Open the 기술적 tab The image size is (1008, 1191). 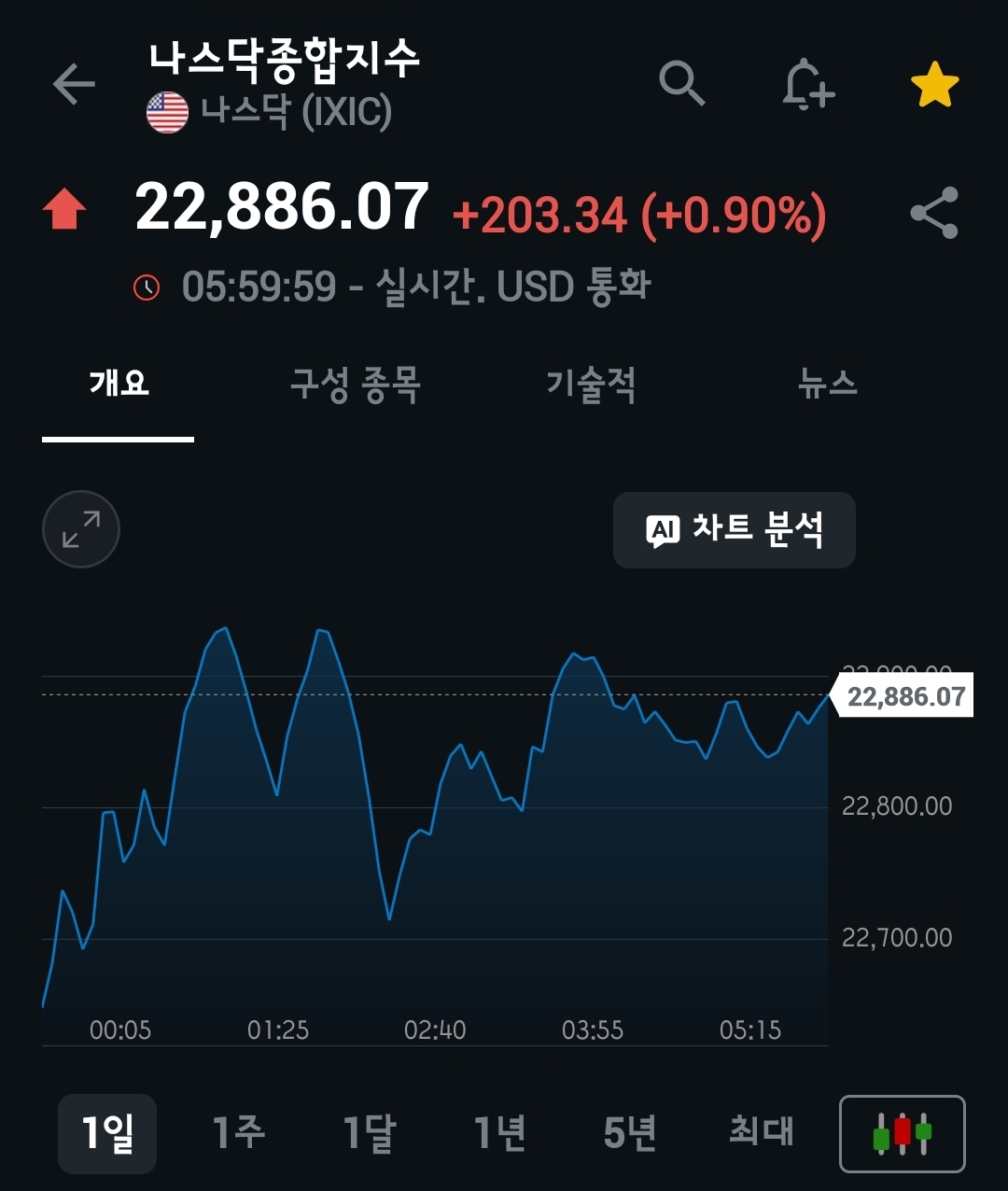591,384
